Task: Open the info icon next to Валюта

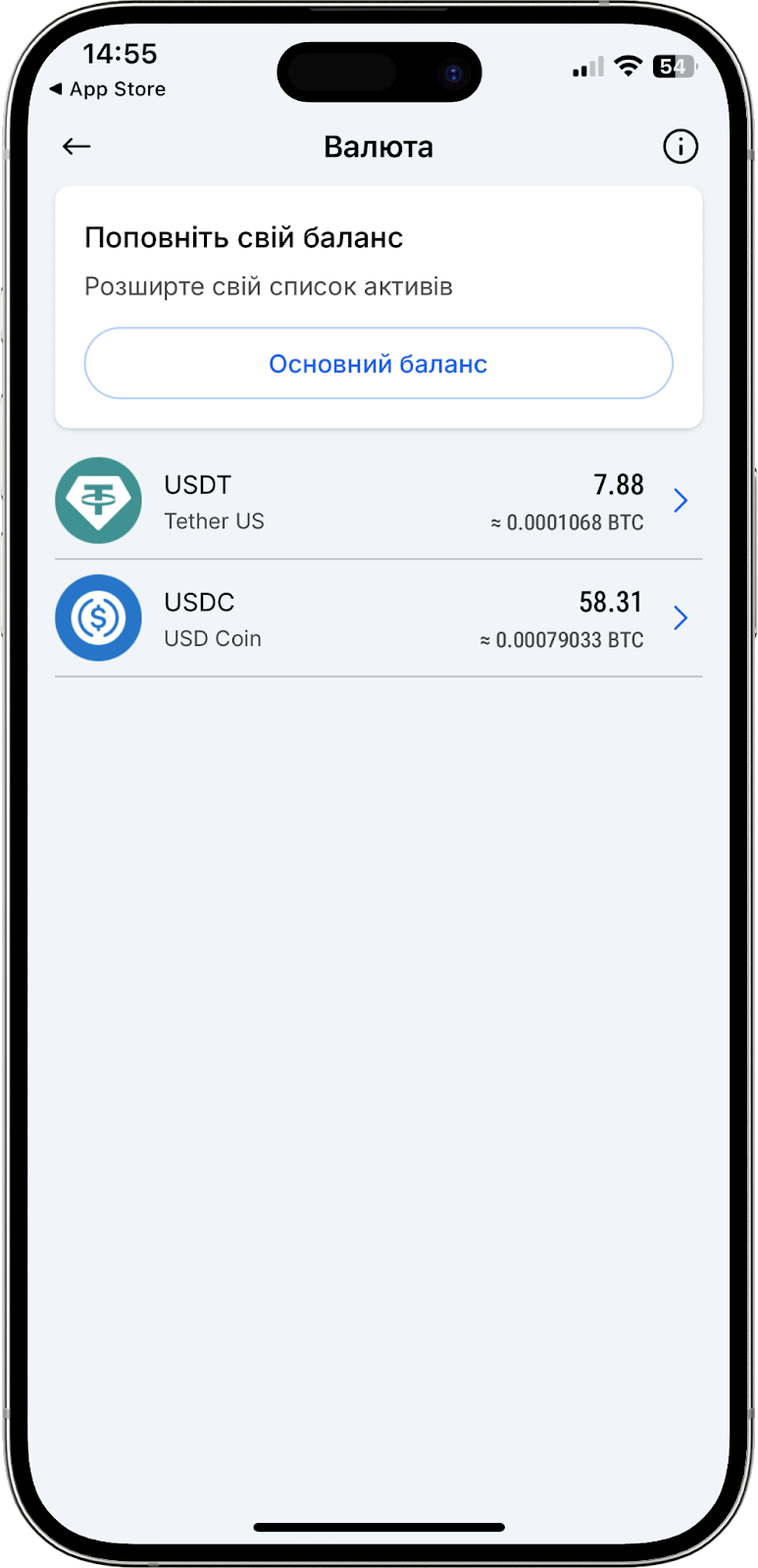Action: (x=681, y=147)
